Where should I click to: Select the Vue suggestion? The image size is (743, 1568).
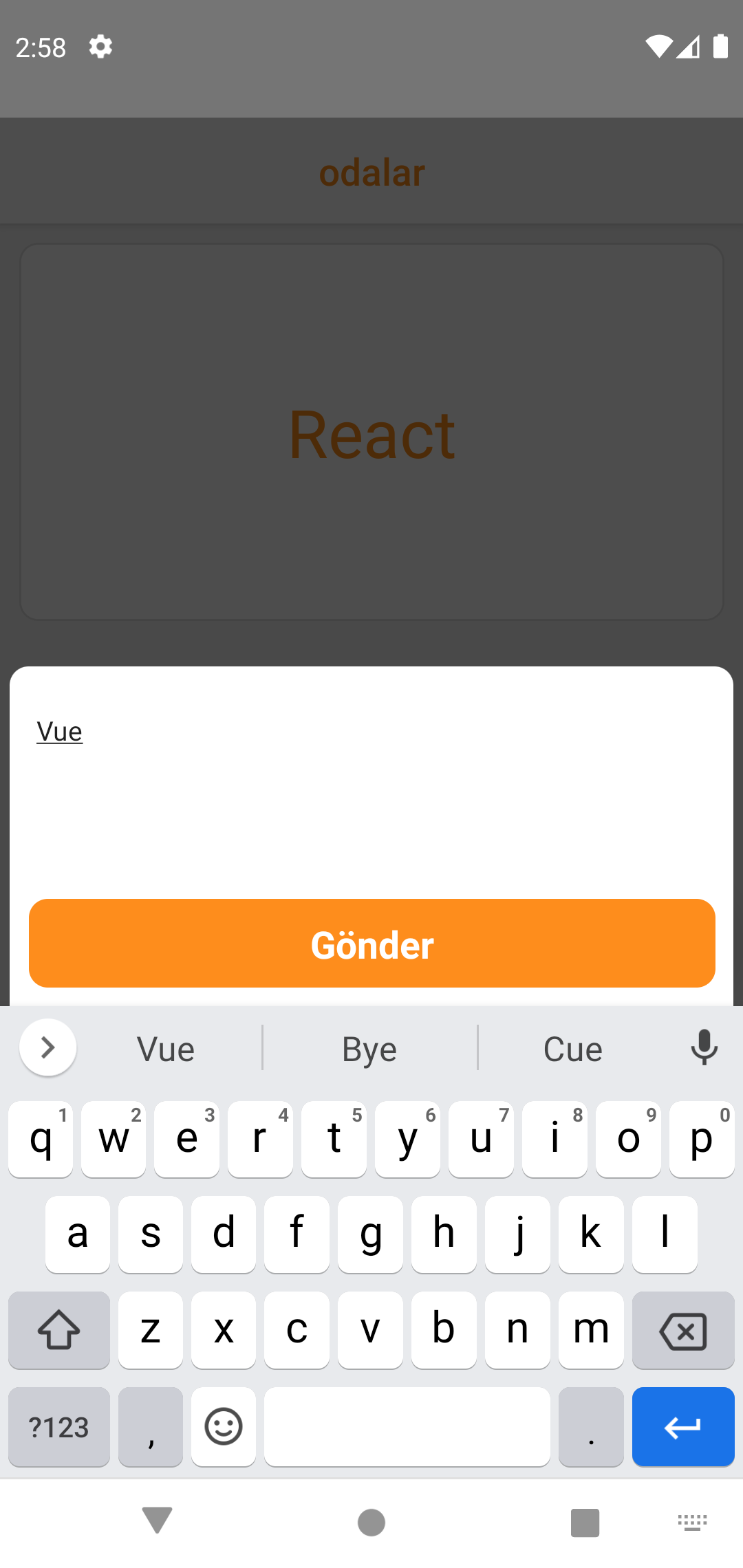(165, 1048)
